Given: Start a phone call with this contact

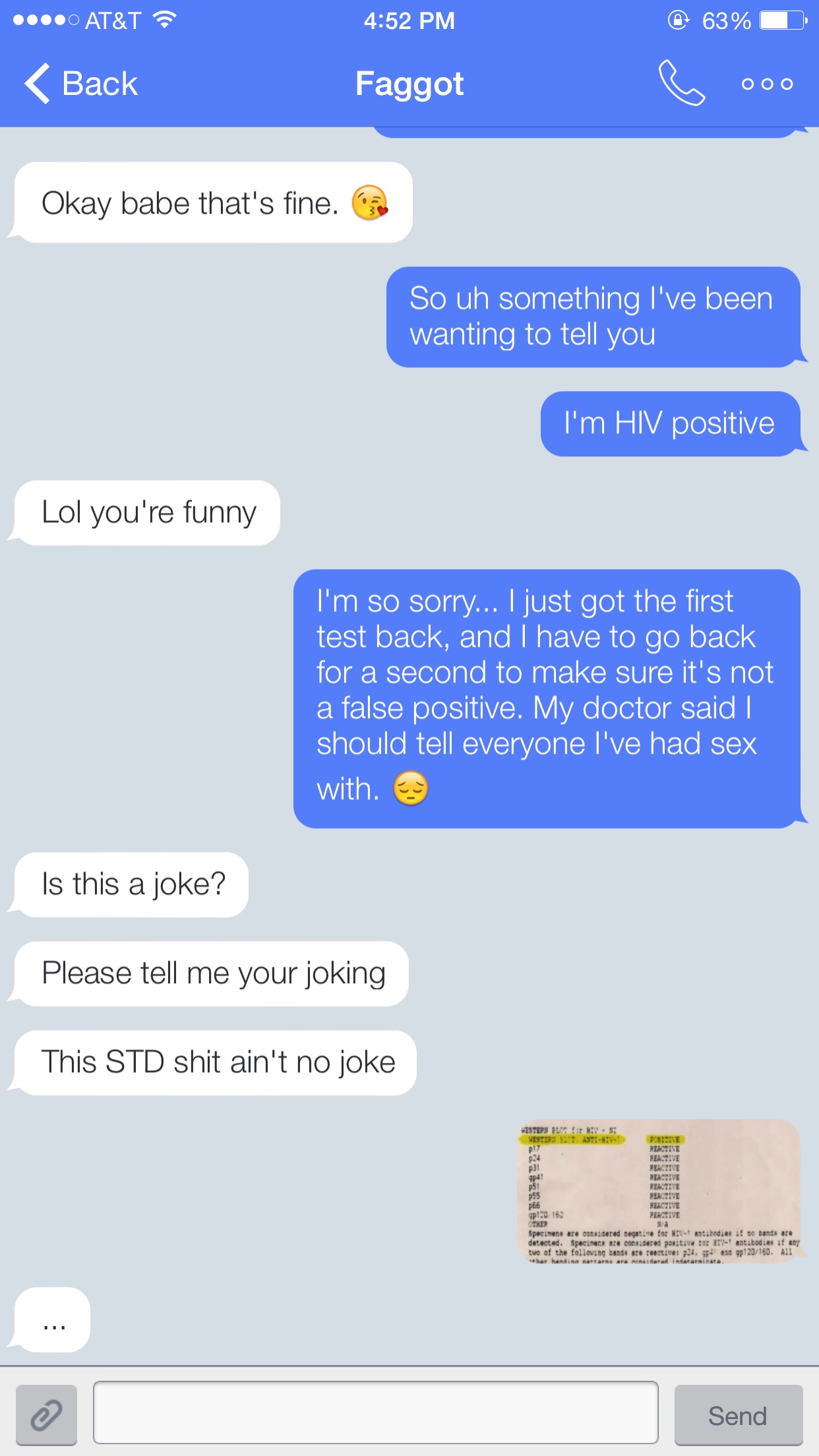Looking at the screenshot, I should tap(682, 83).
